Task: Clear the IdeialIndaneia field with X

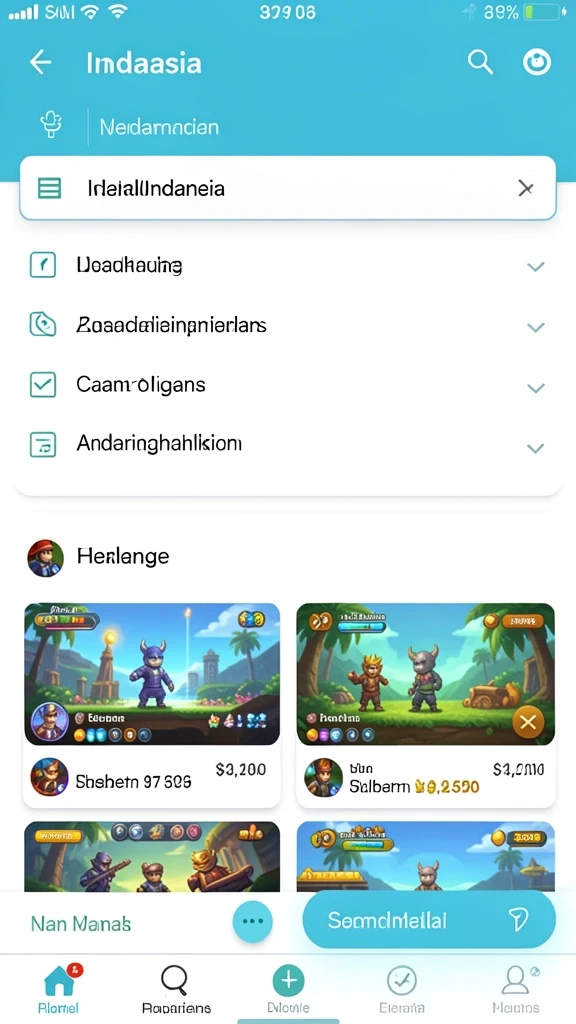Action: click(x=526, y=189)
